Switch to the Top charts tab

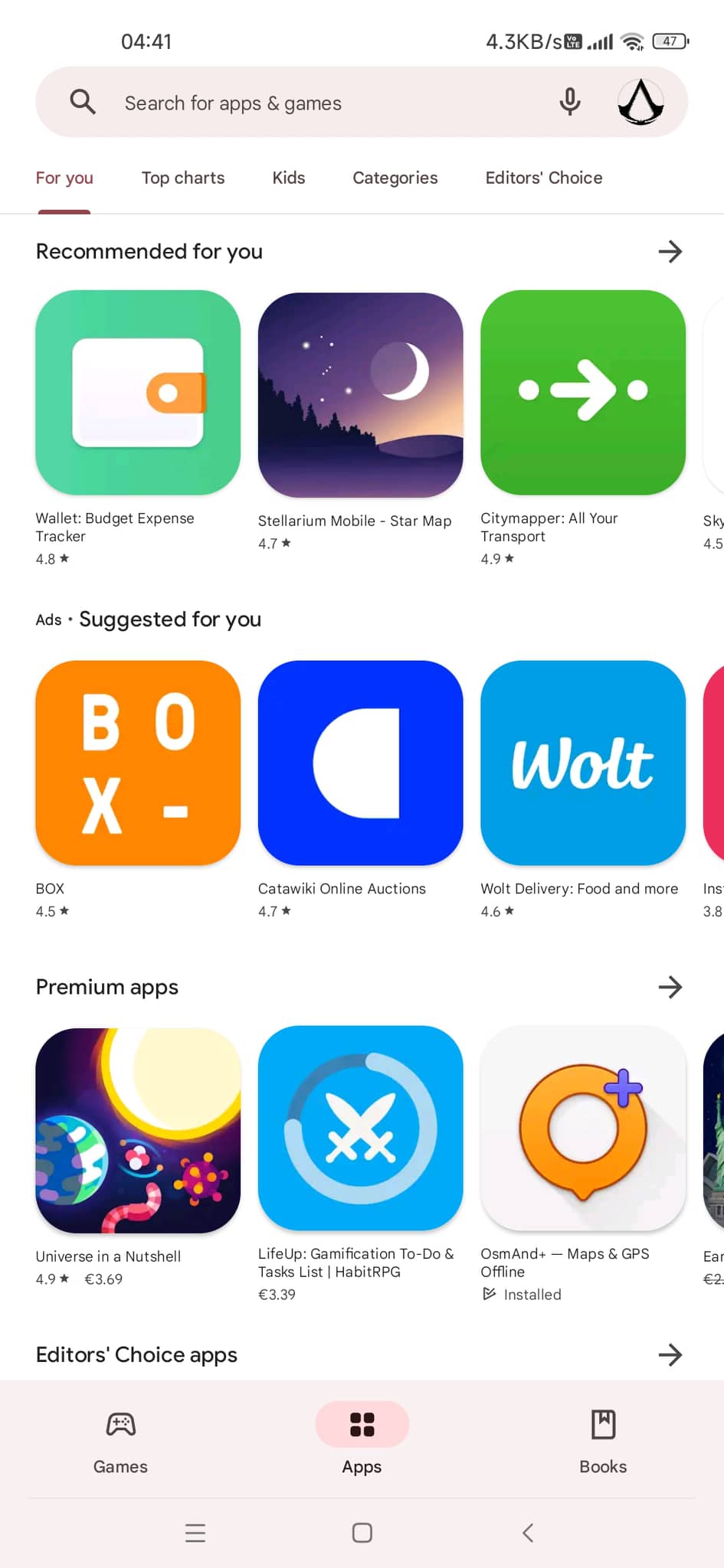[x=183, y=178]
